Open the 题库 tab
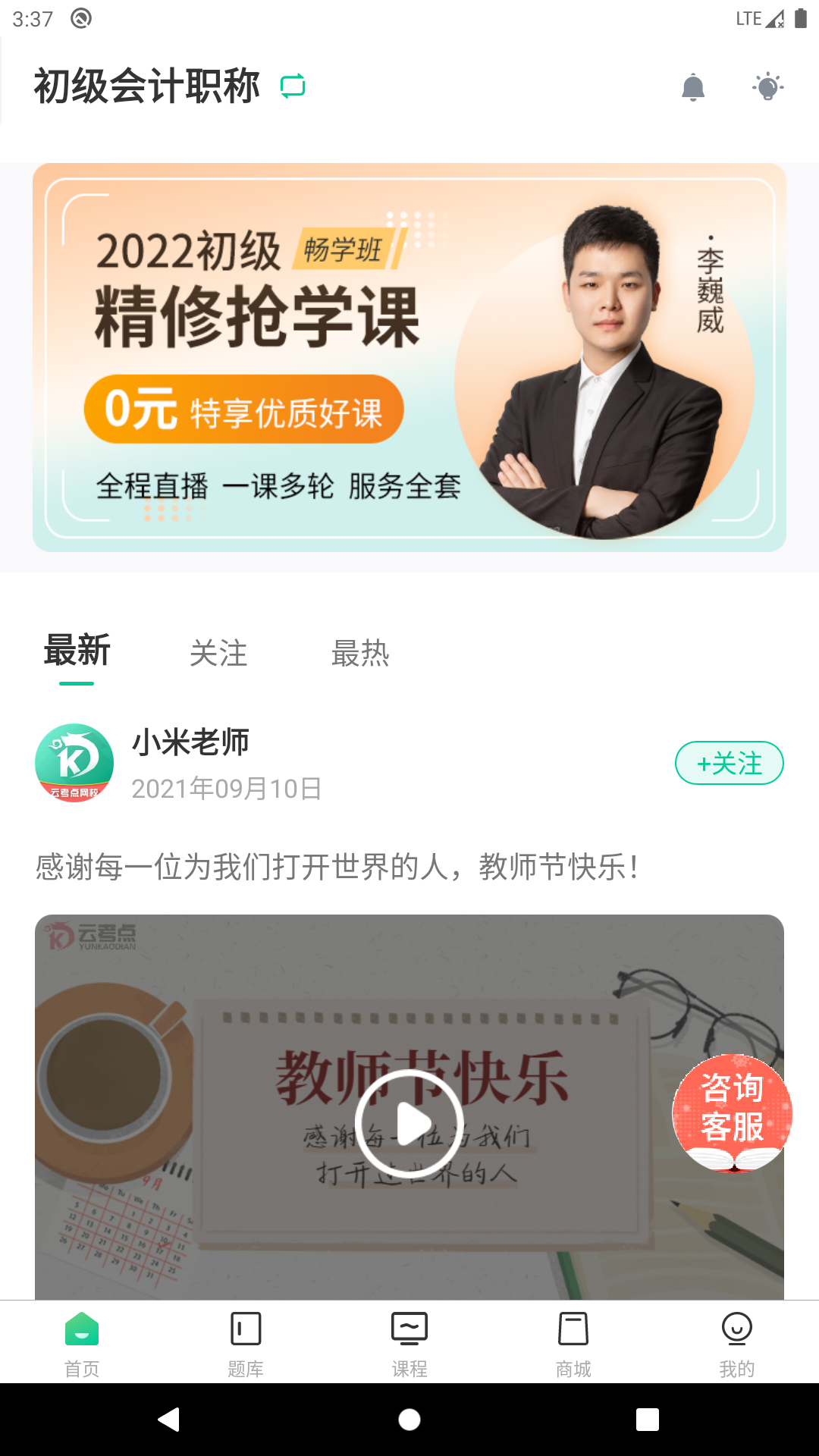 246,1344
